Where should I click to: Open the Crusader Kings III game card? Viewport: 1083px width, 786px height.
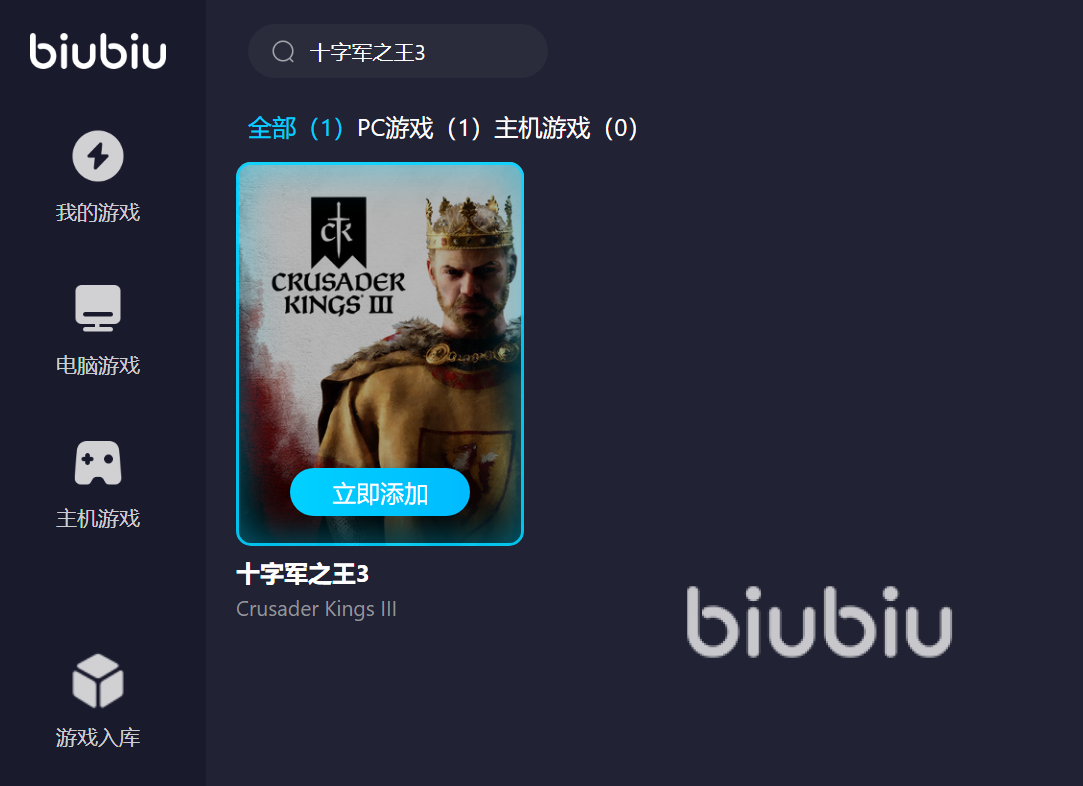click(x=380, y=320)
